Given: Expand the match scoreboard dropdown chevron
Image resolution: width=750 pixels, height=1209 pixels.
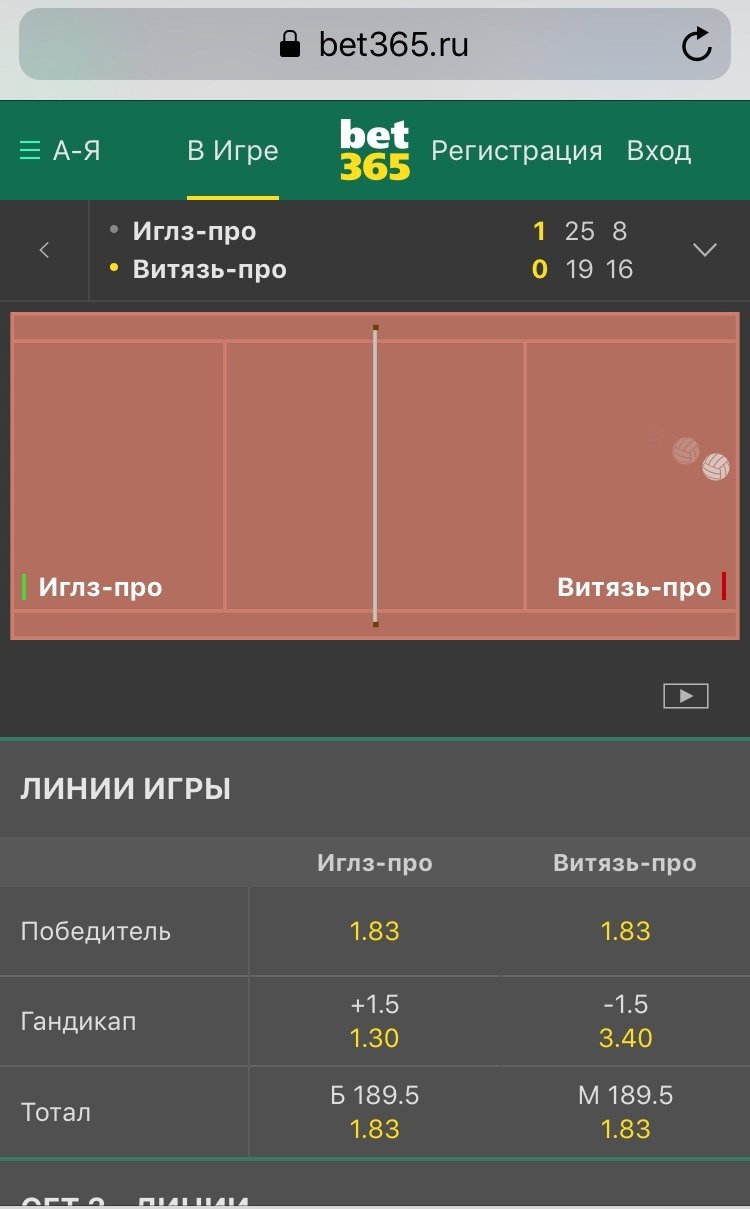Looking at the screenshot, I should [x=705, y=250].
